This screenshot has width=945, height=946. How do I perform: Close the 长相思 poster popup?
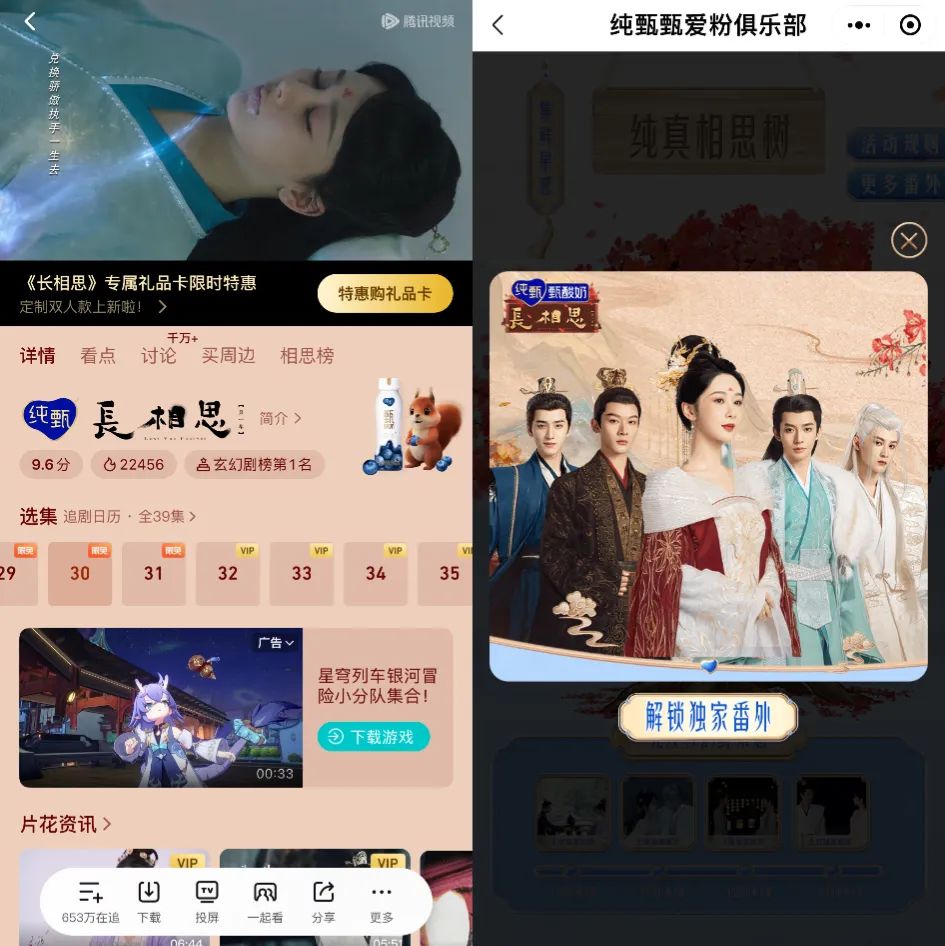(x=908, y=240)
